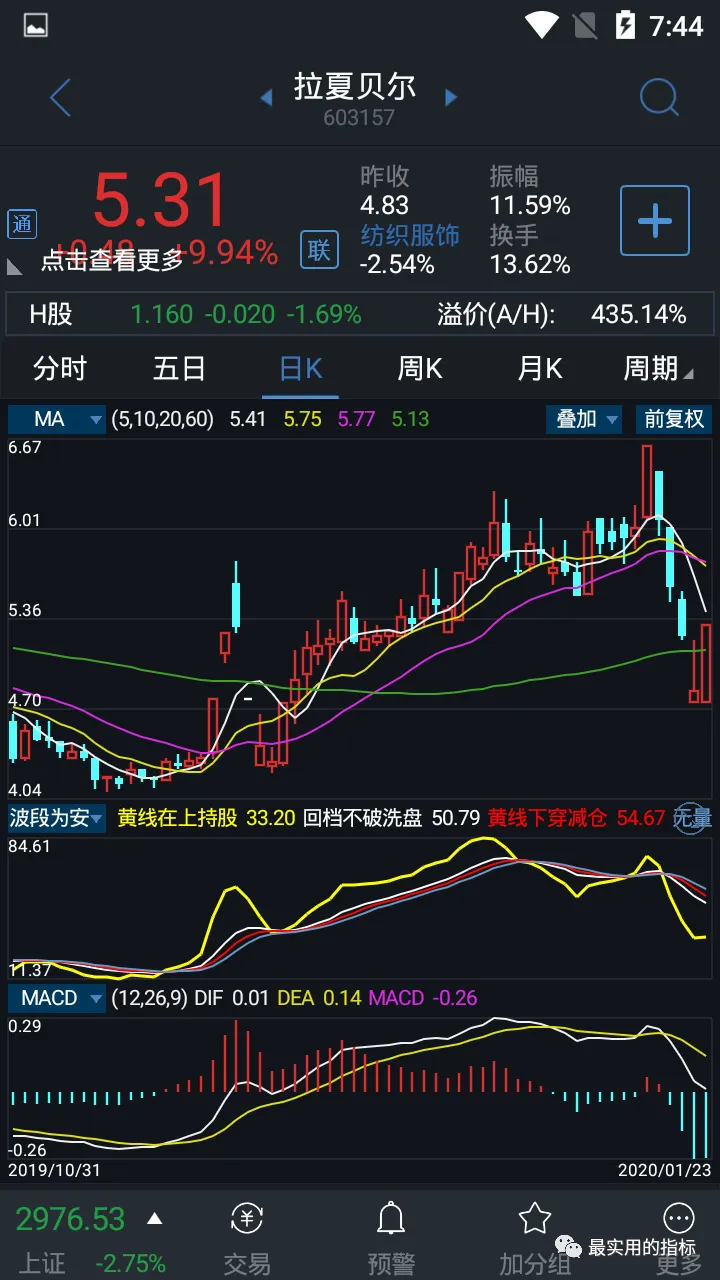Switch to previous stock with left triangle
The height and width of the screenshot is (1280, 720).
click(x=266, y=98)
